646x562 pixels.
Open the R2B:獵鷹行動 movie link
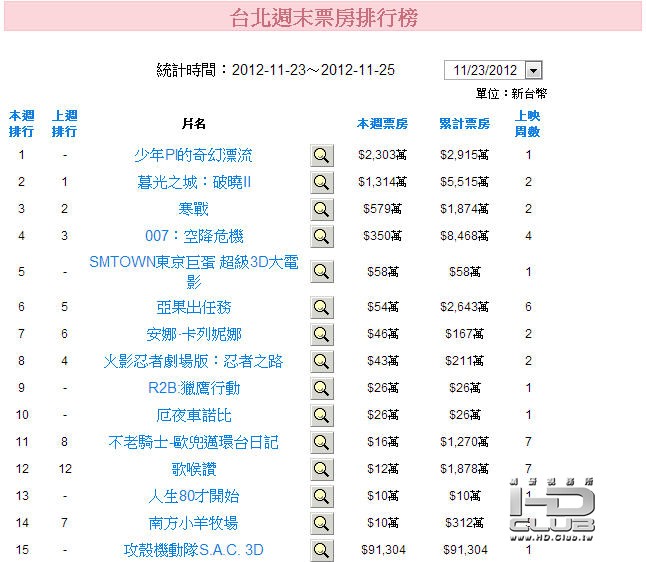coord(193,388)
